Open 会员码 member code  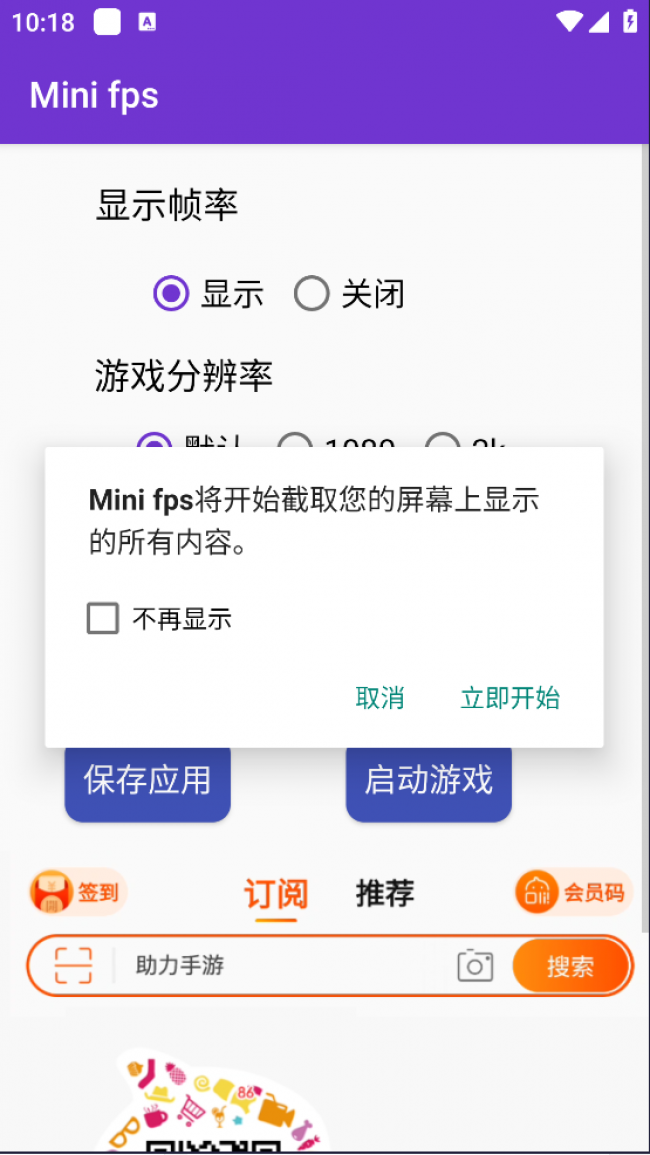tap(574, 892)
